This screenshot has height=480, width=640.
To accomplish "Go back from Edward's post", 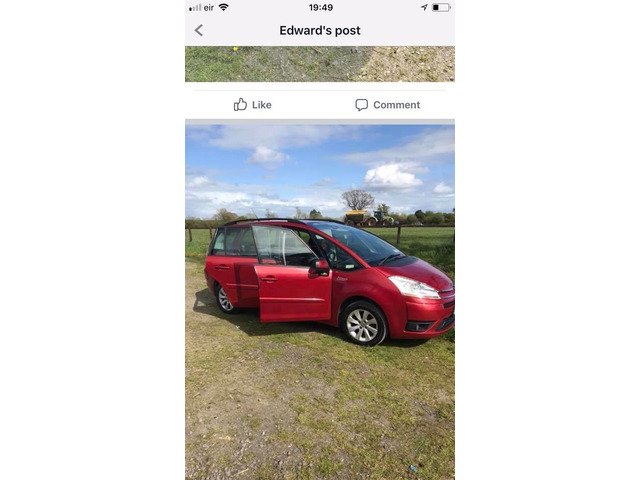I will [198, 30].
